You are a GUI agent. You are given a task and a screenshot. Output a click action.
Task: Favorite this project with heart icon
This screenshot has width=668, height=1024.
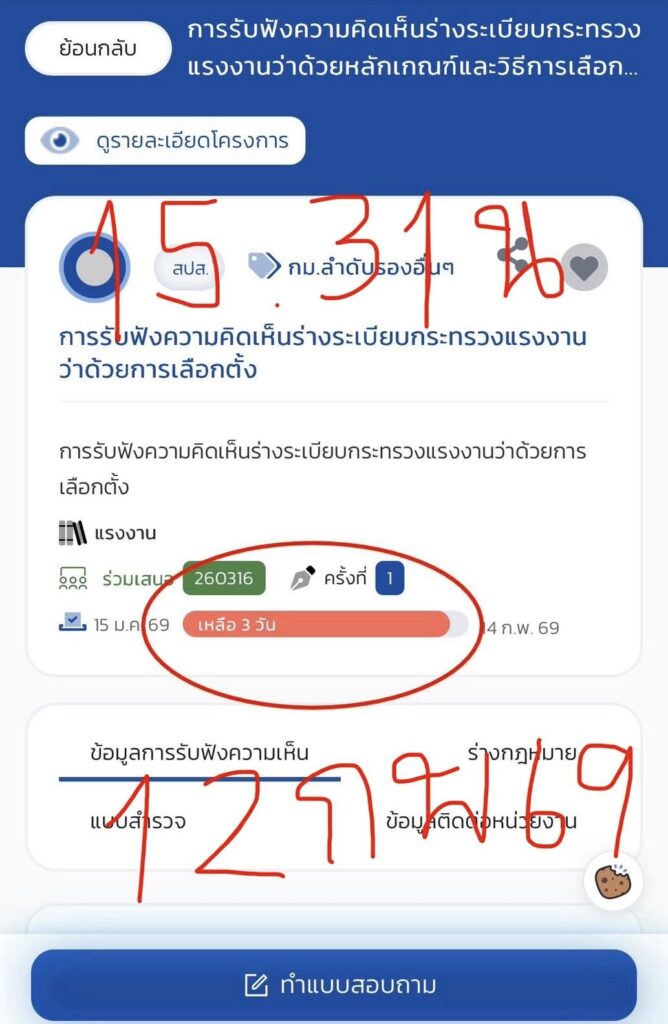tap(584, 267)
